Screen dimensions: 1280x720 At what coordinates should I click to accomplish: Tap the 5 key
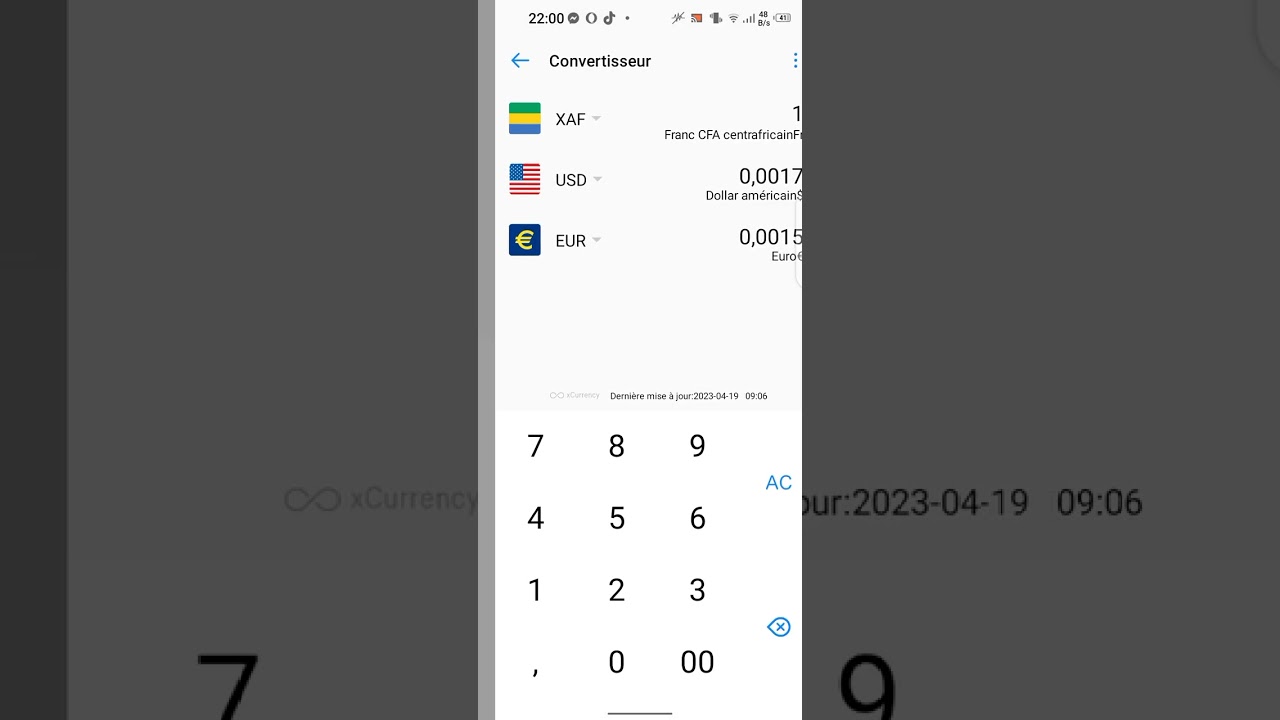click(x=616, y=518)
